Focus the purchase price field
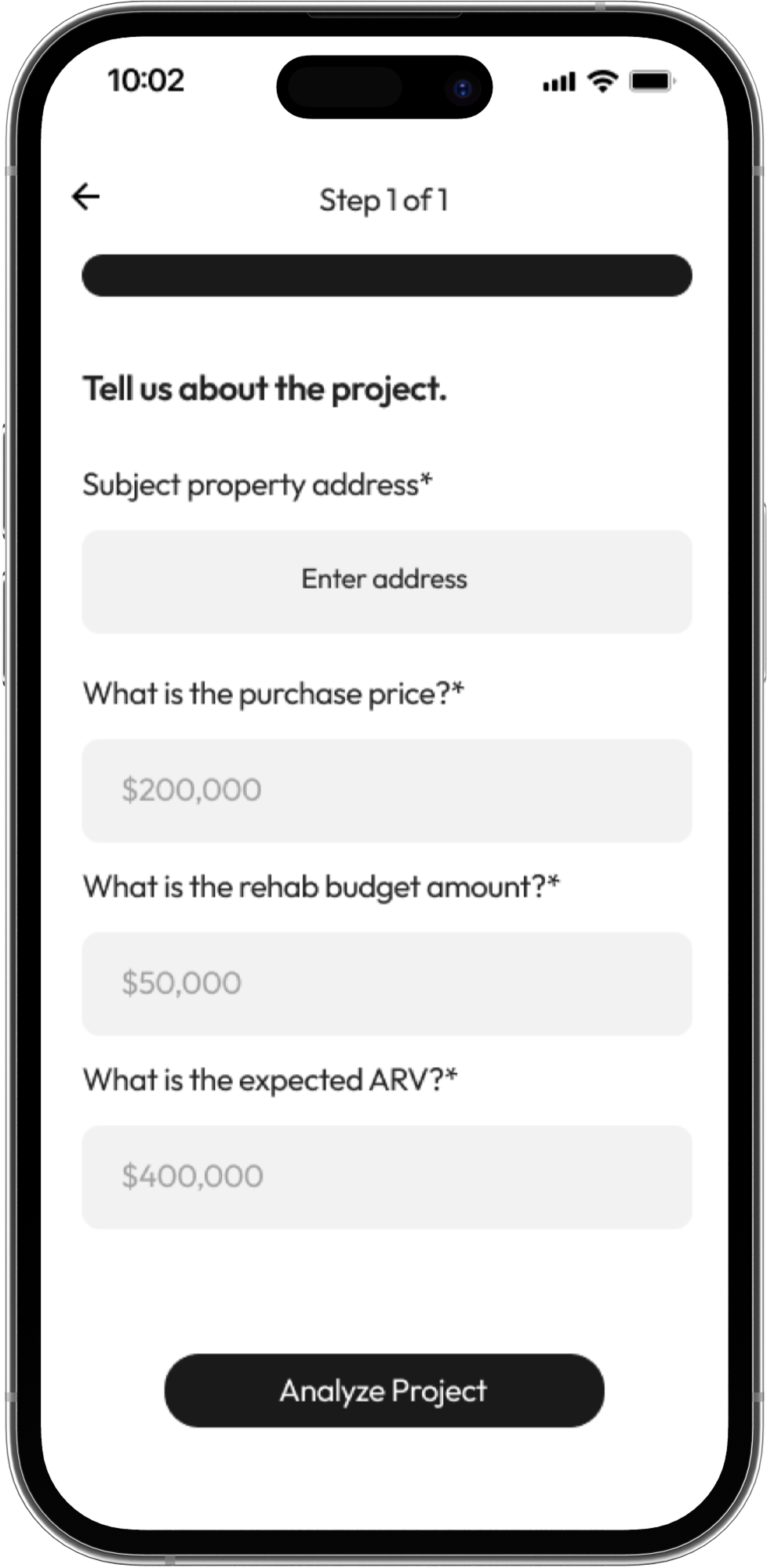 (387, 790)
